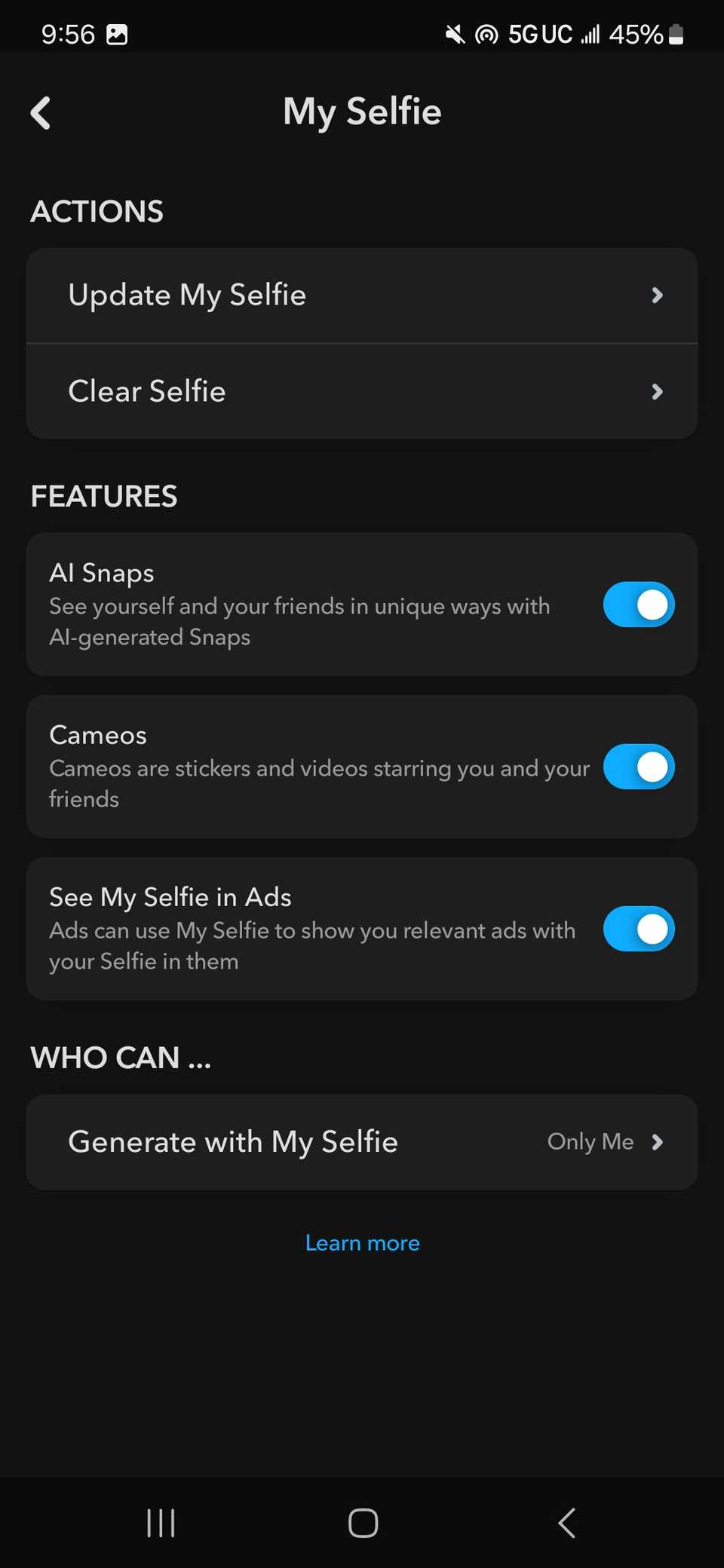
Task: Change who can Generate with My Selfie
Action: (362, 1142)
